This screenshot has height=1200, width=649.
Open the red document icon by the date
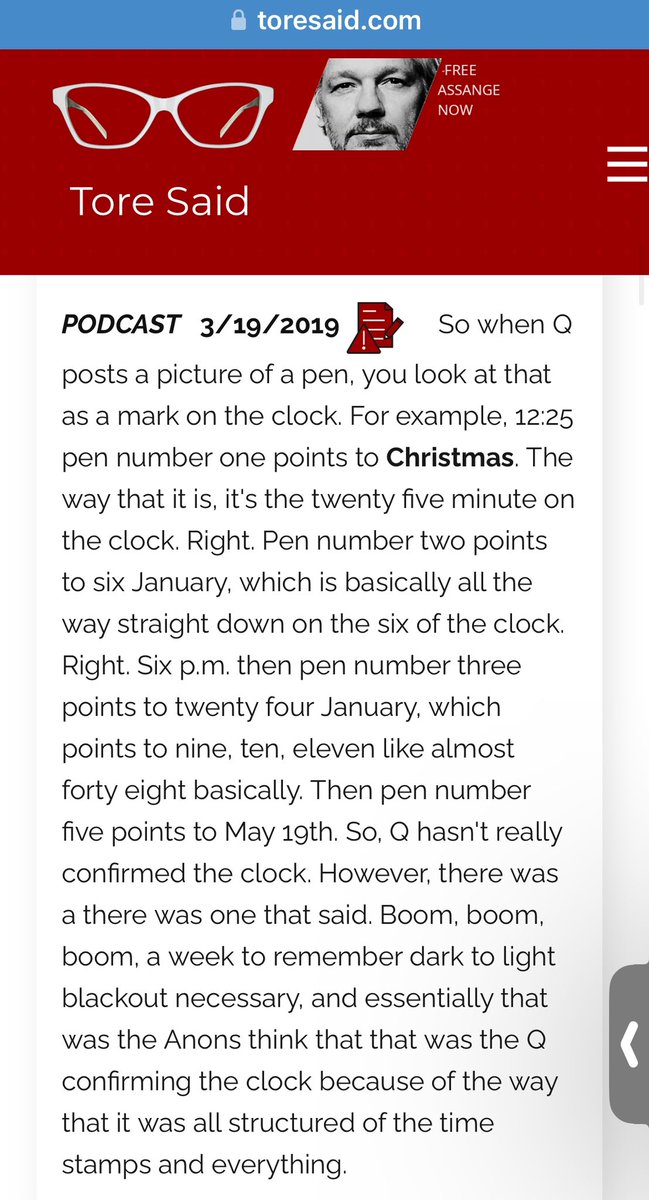tap(374, 327)
